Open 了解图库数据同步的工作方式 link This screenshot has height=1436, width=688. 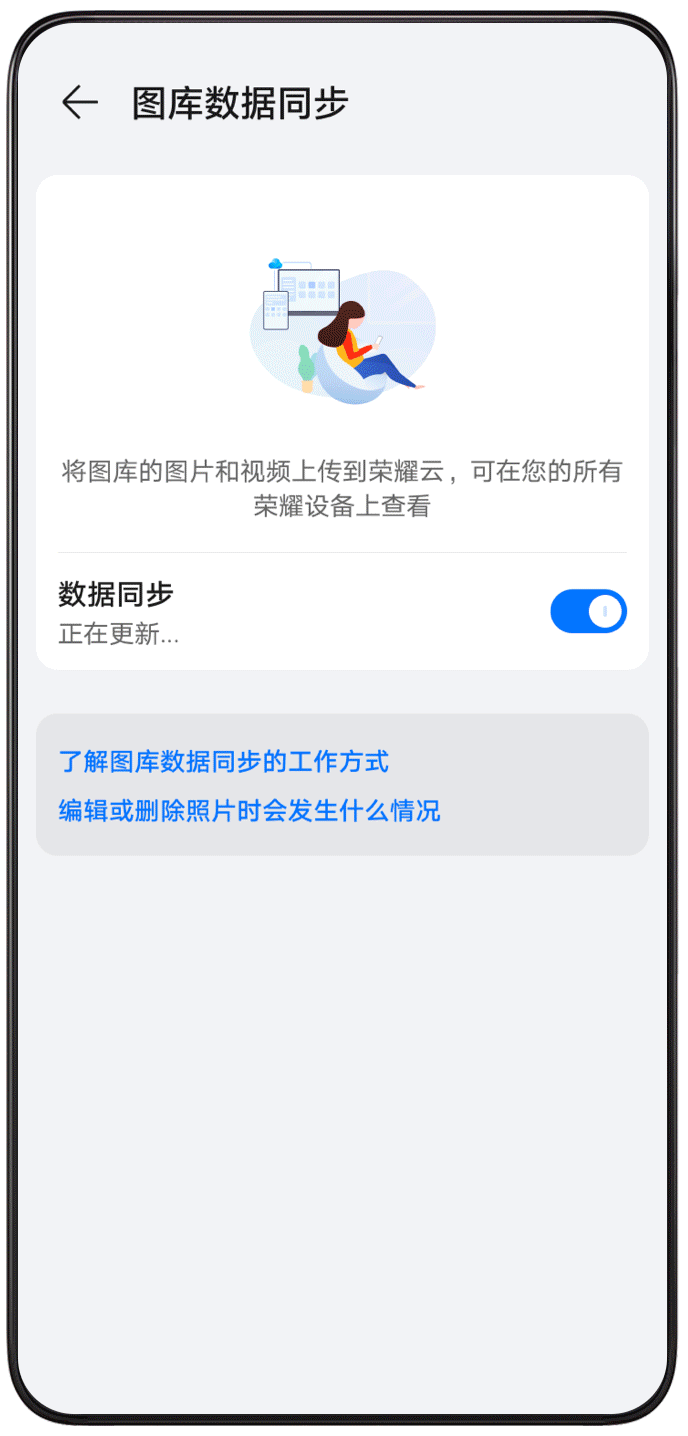[224, 762]
